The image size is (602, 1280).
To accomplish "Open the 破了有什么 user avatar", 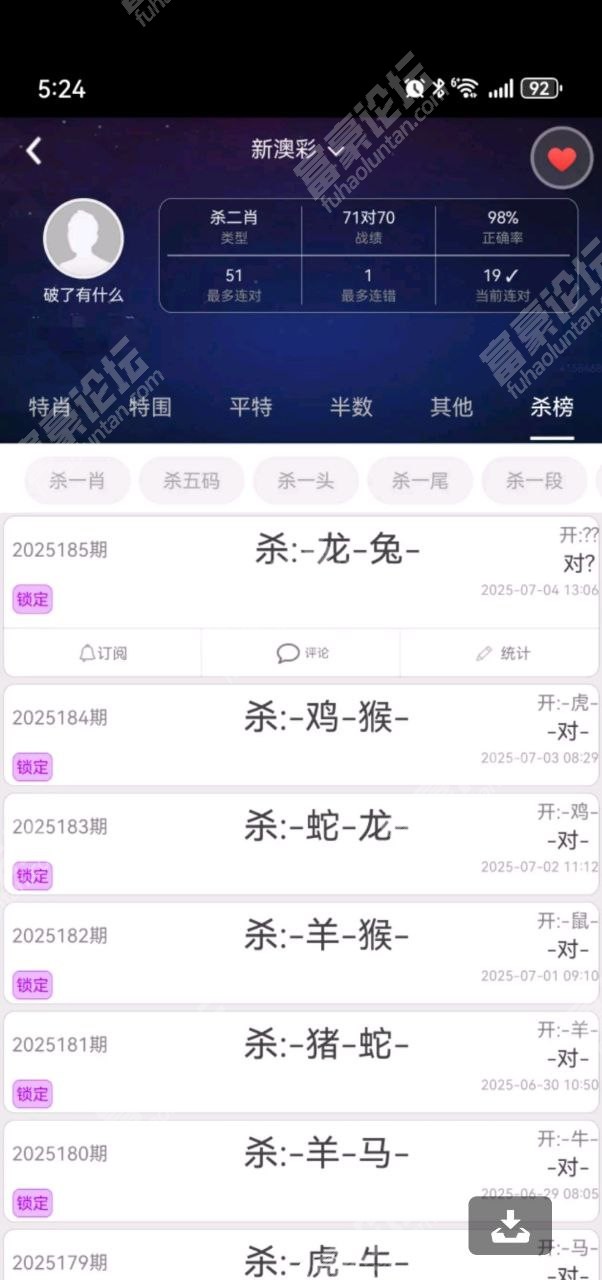I will (x=84, y=239).
